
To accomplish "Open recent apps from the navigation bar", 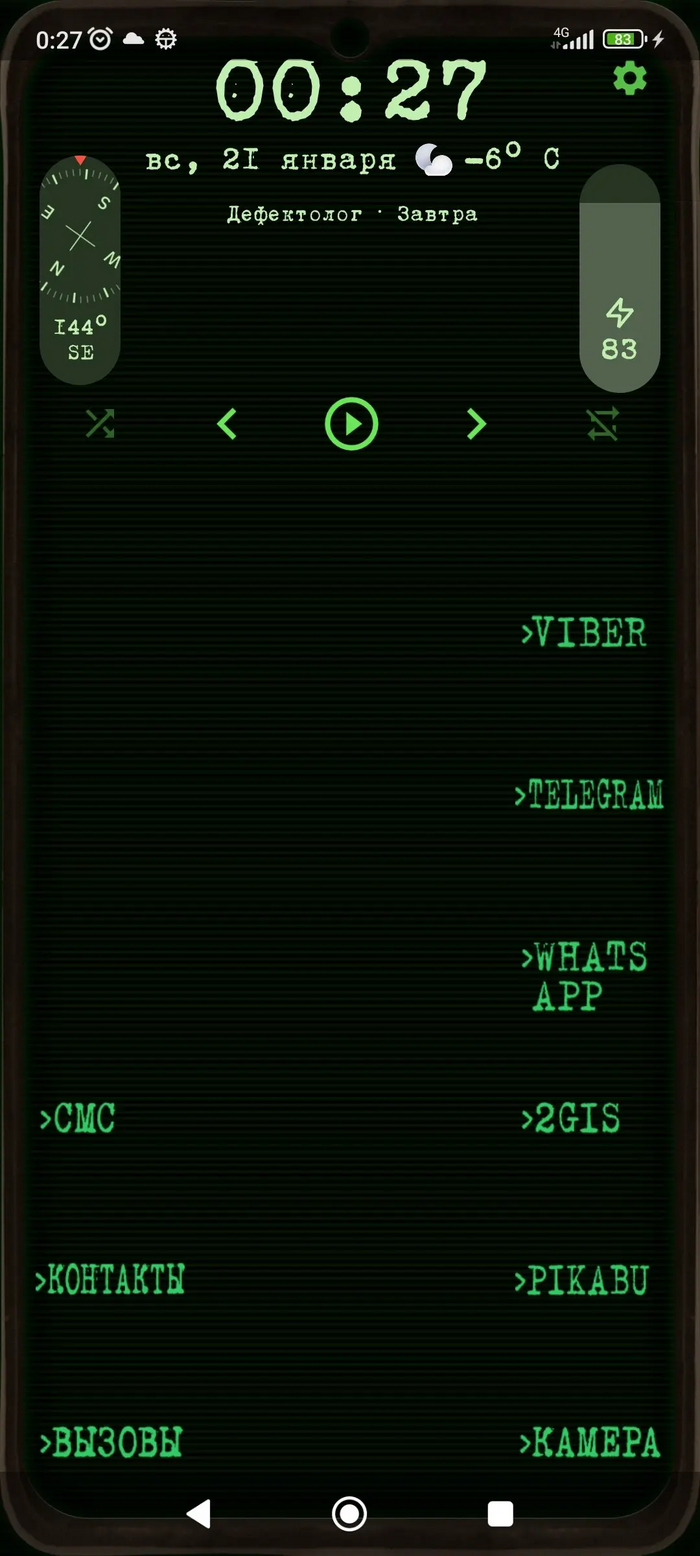I will click(500, 1513).
